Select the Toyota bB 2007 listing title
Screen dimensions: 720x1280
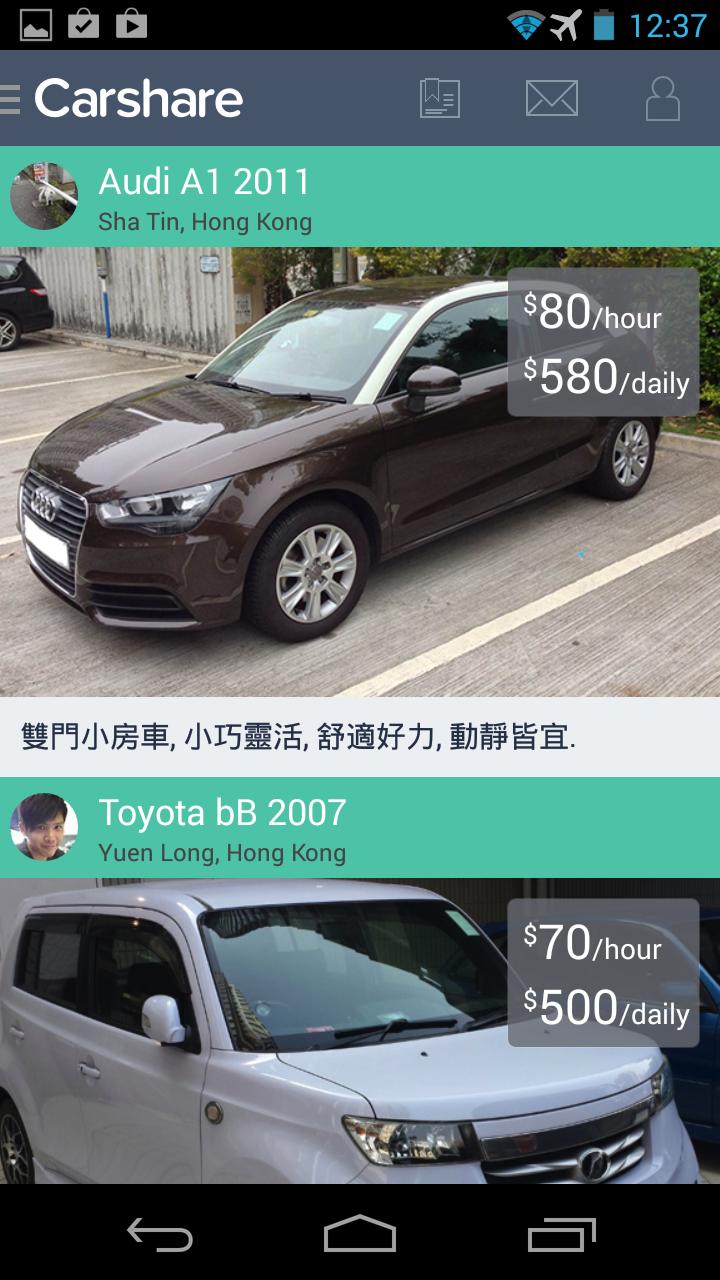click(x=222, y=813)
